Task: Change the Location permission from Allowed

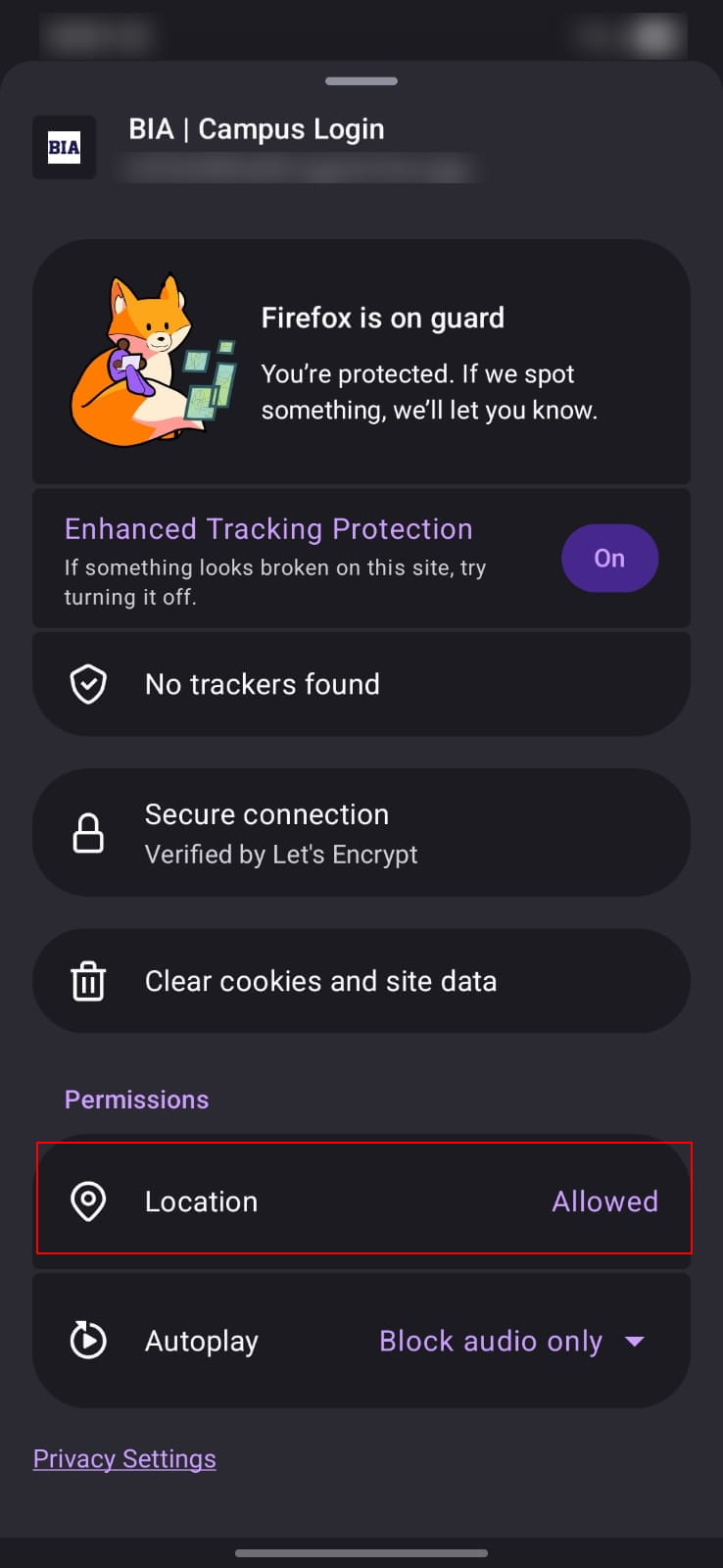Action: coord(603,1201)
